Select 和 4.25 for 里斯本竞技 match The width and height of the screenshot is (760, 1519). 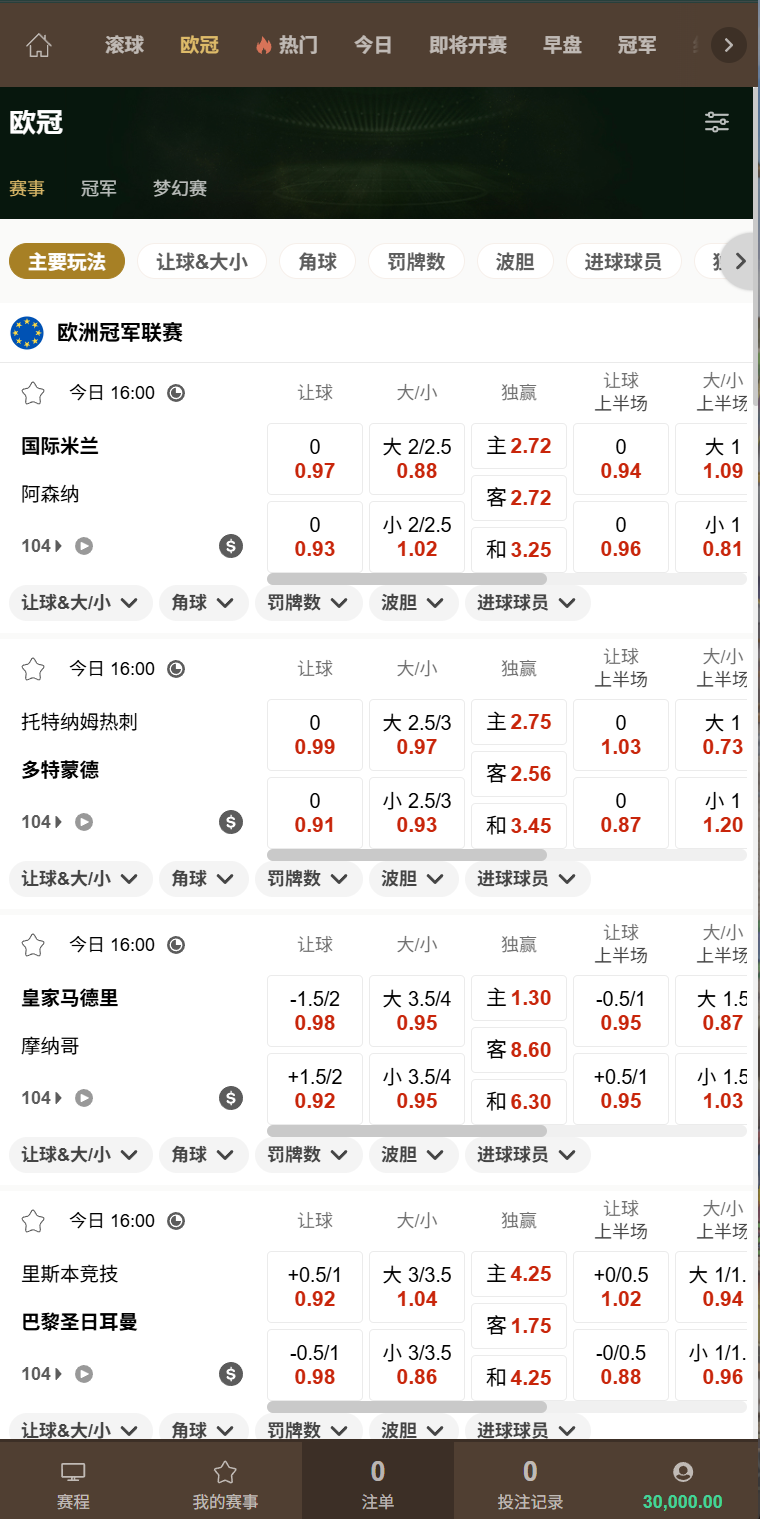click(x=519, y=1378)
